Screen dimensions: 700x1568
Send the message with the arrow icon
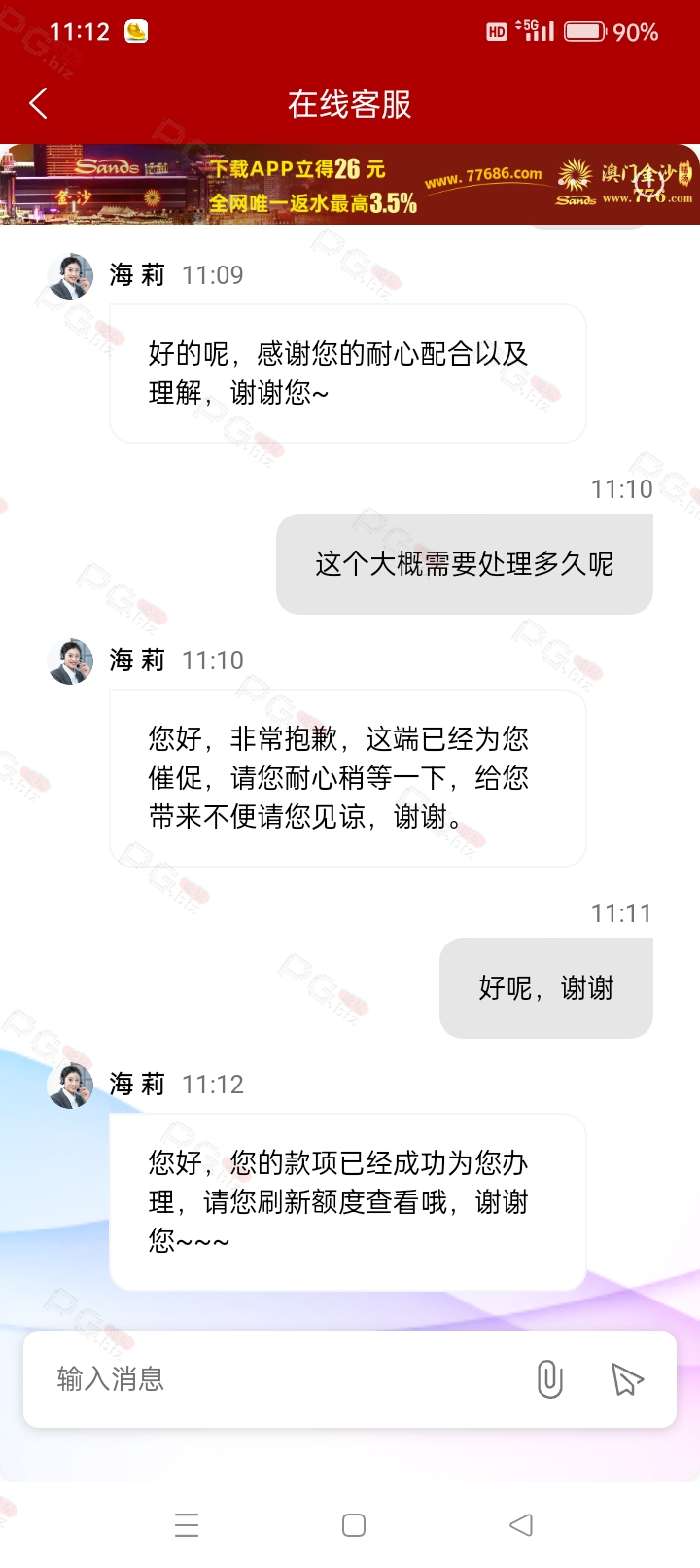(627, 1379)
